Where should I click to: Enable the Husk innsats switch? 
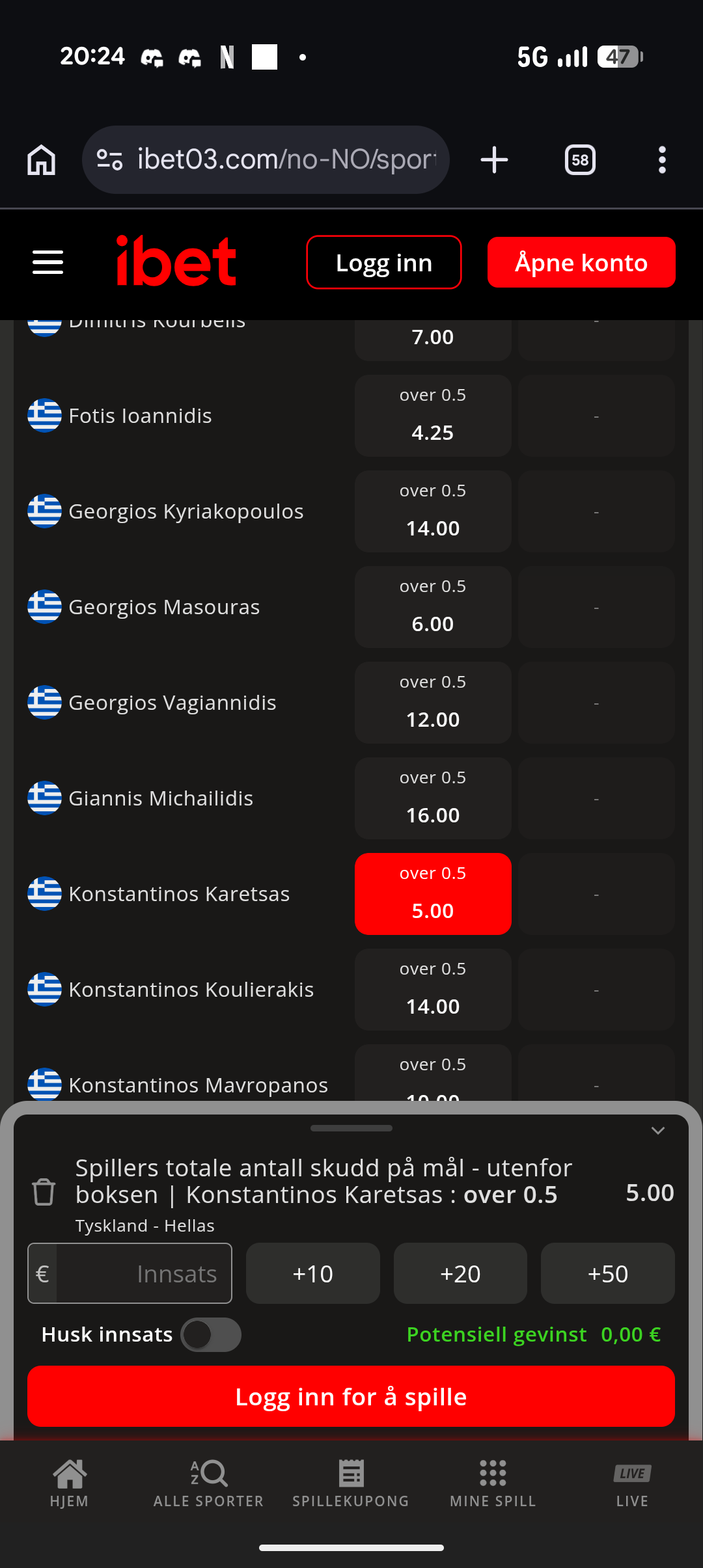[211, 1334]
